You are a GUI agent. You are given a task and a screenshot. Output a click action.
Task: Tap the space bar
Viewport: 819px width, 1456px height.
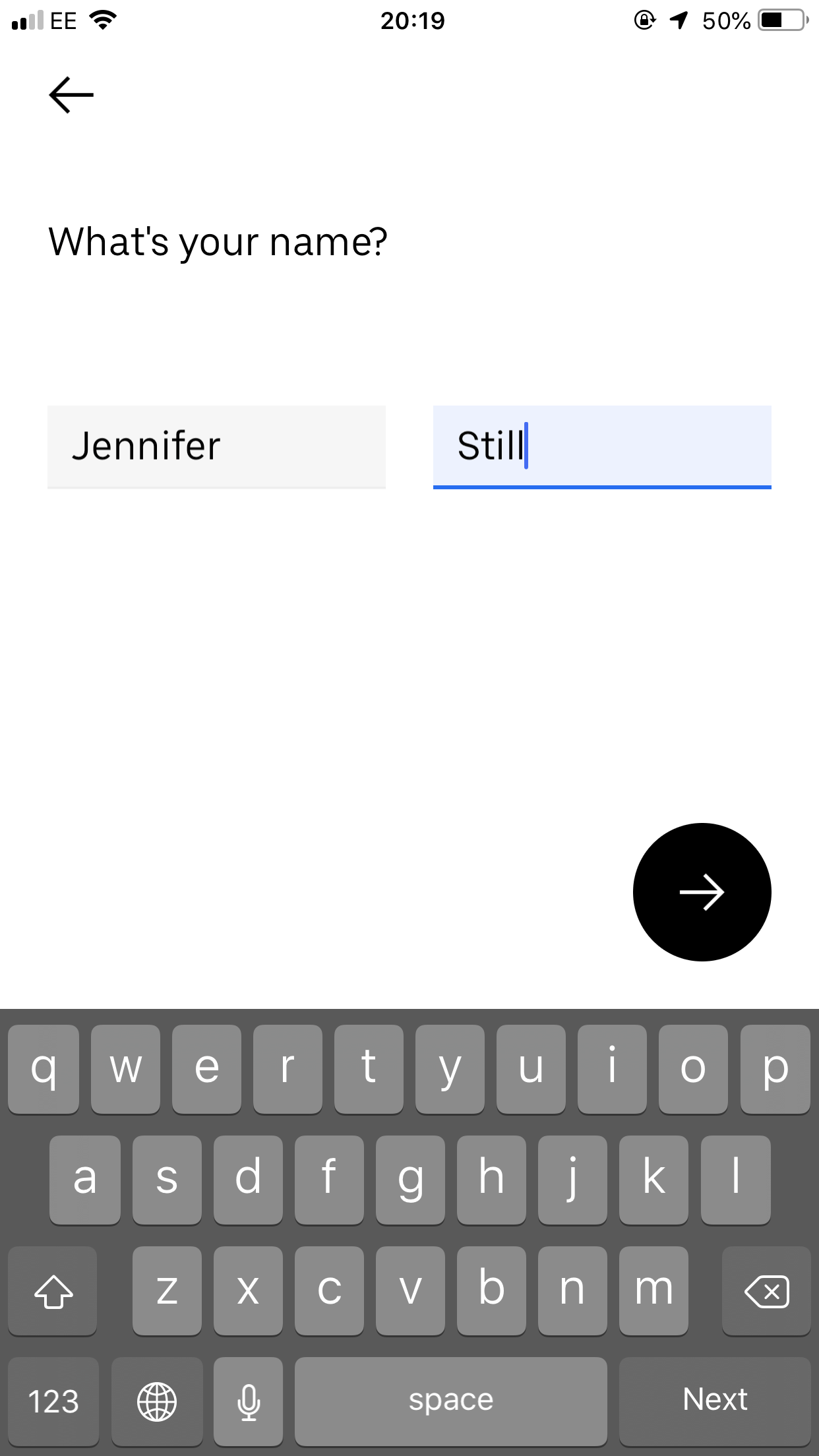coord(450,1399)
